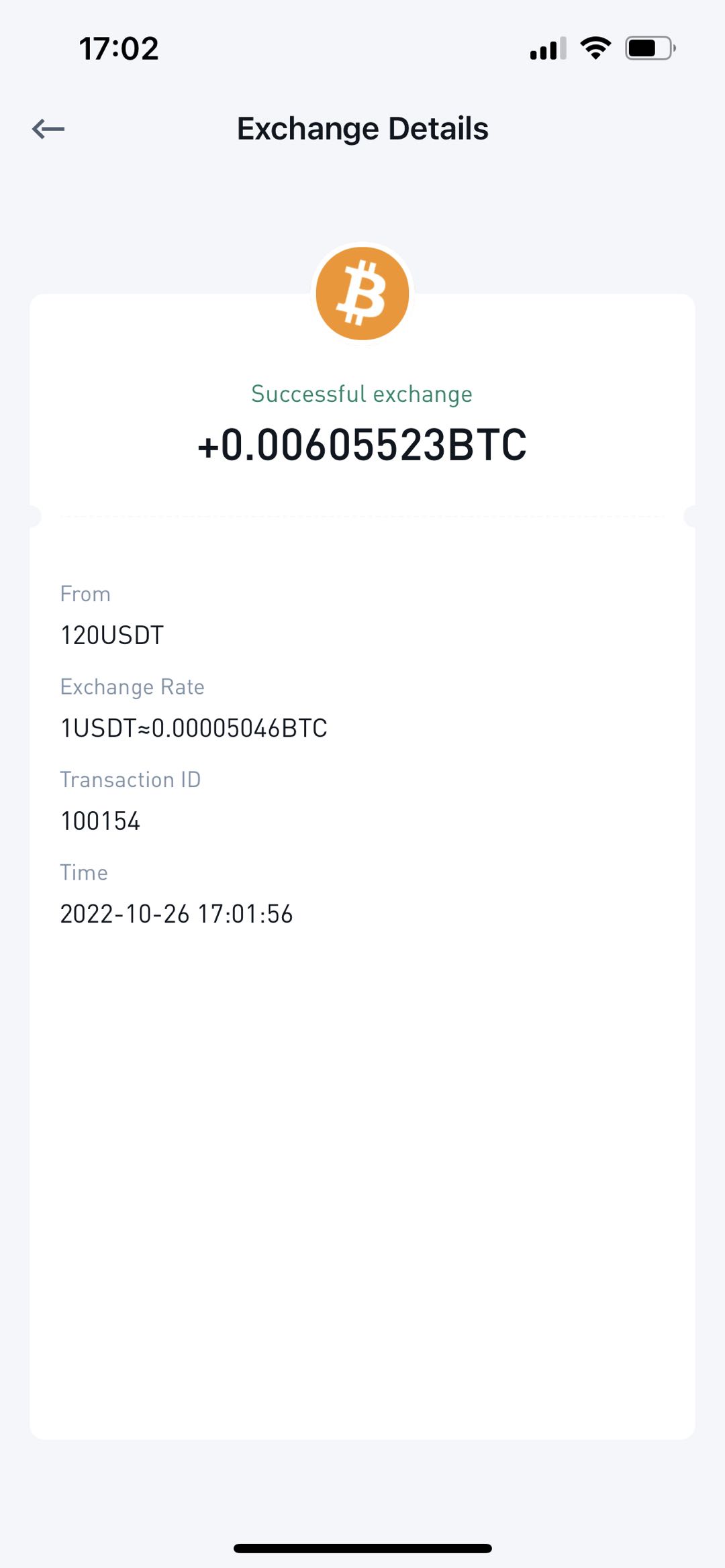Tap Transaction ID 100154

tap(100, 820)
